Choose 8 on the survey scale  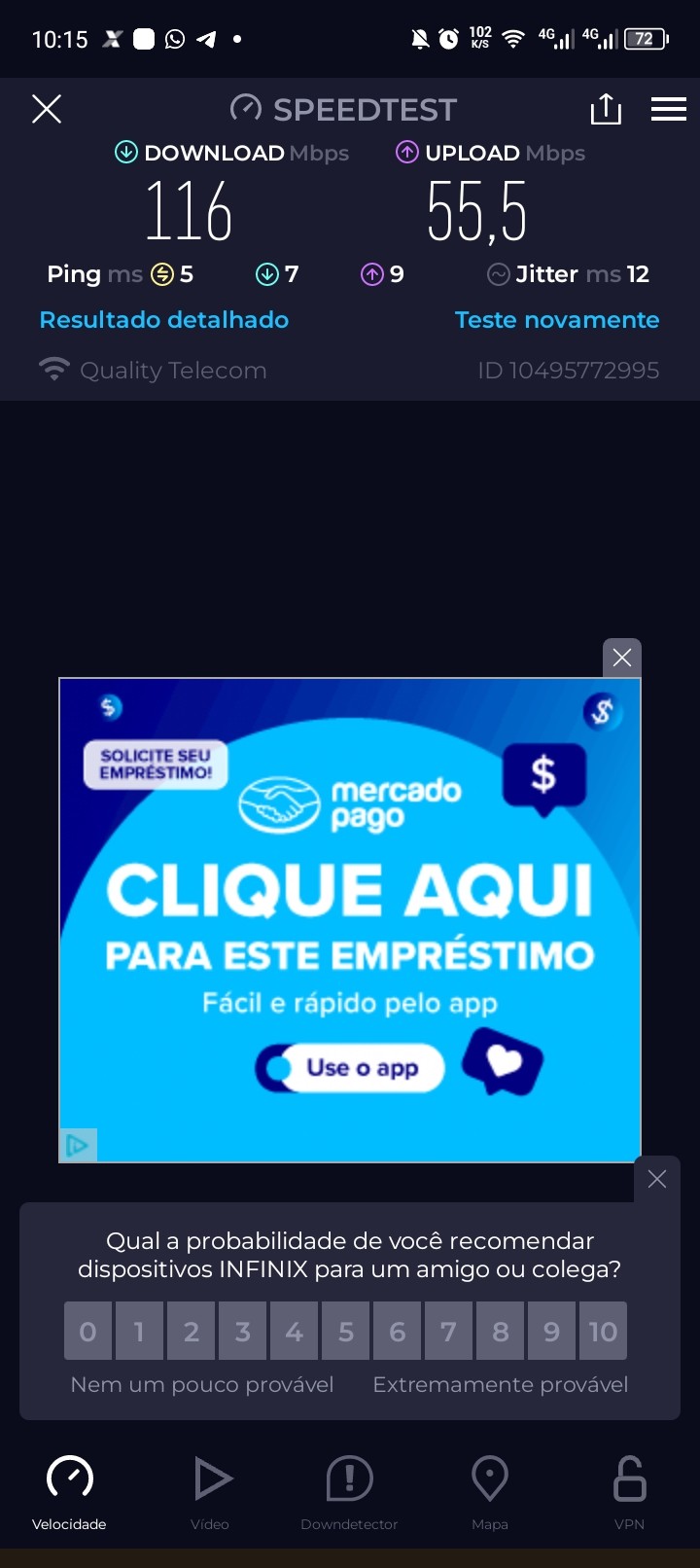pyautogui.click(x=501, y=1331)
